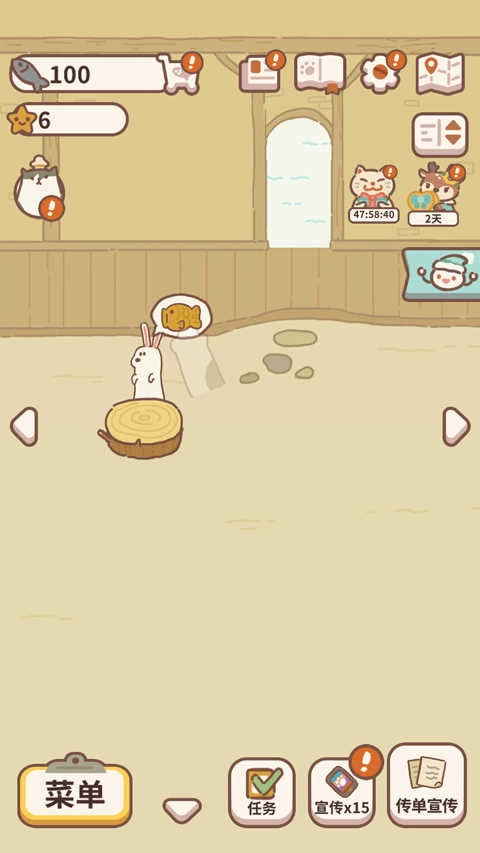
Task: Tap the list sort toggle button
Action: click(x=440, y=135)
